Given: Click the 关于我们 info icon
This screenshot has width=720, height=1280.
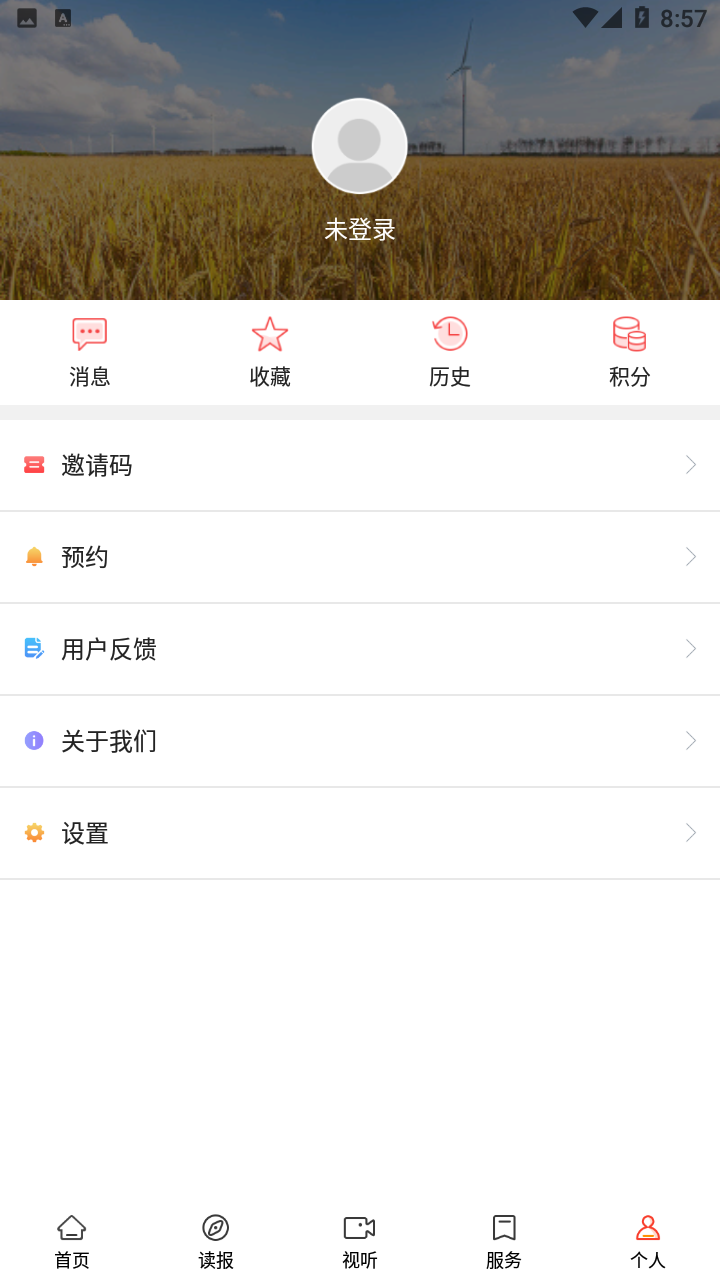Looking at the screenshot, I should tap(35, 740).
